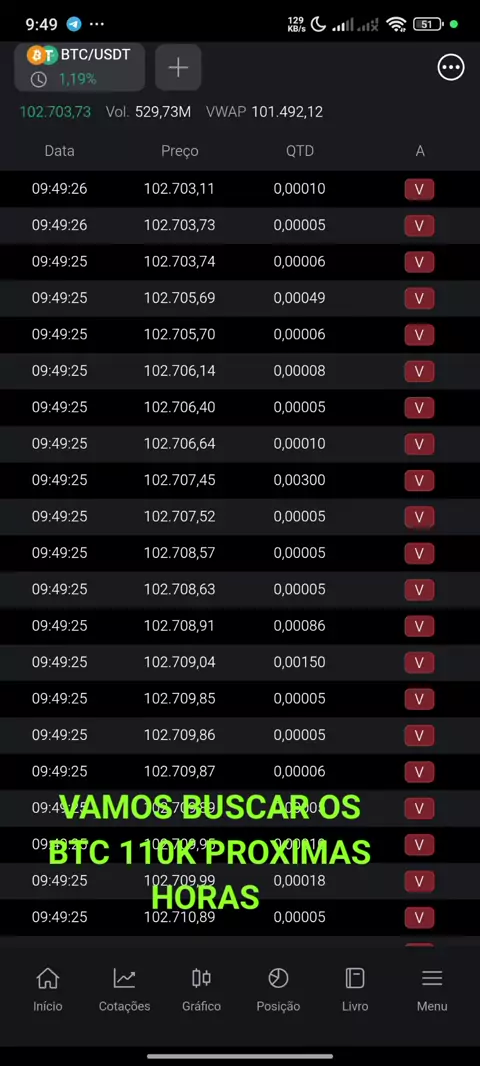Screen dimensions: 480x1066
Task: Switch to the Cotações tab
Action: (124, 989)
